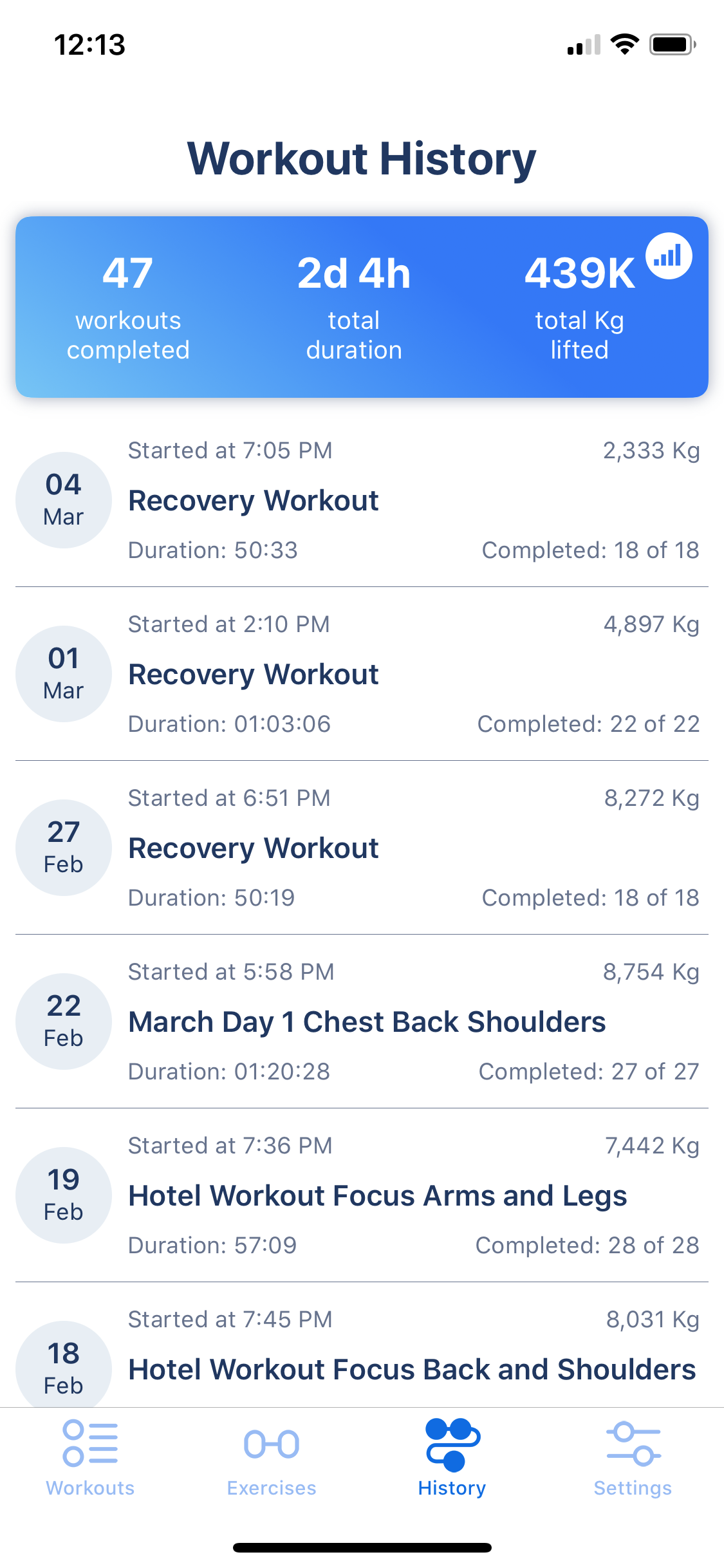Switch to the Exercises tab
The height and width of the screenshot is (1568, 724).
272,1458
